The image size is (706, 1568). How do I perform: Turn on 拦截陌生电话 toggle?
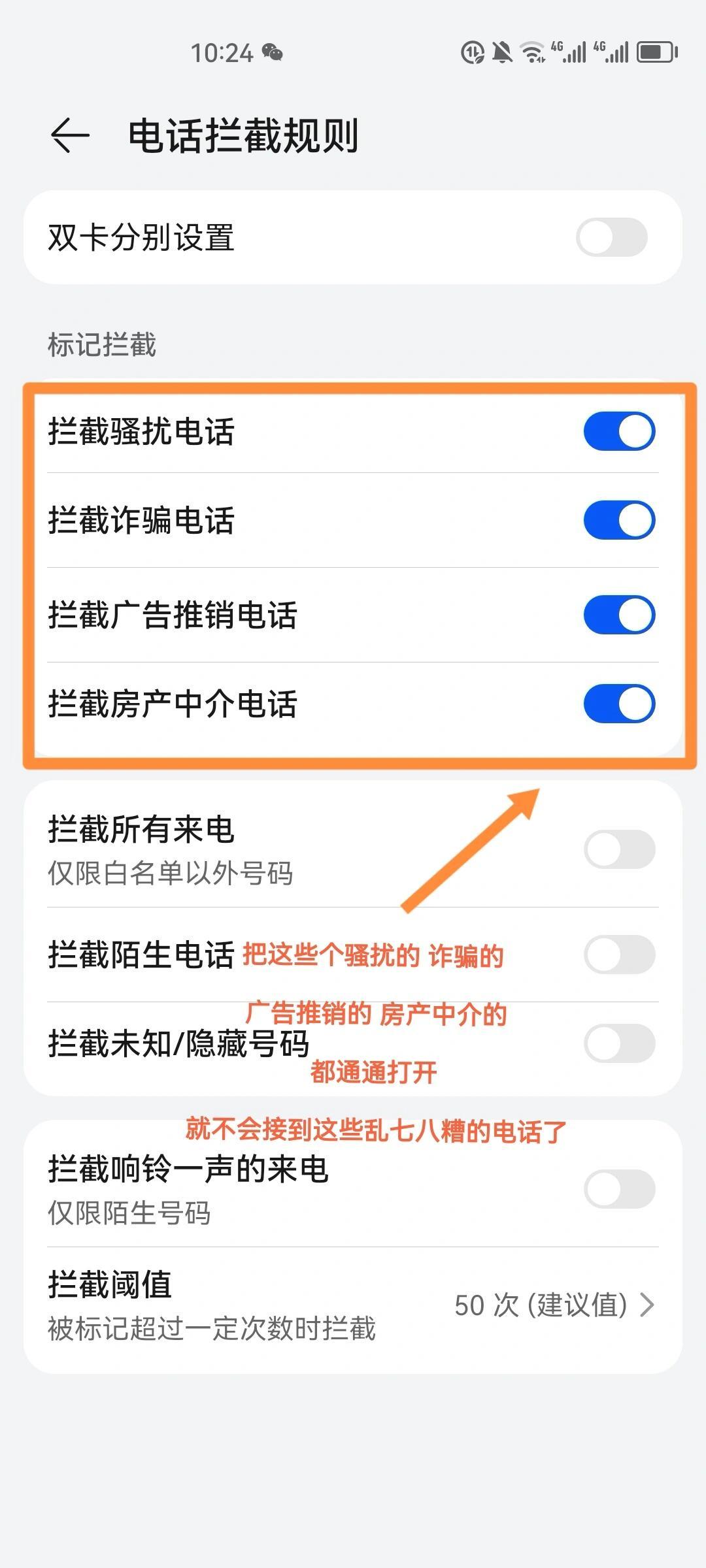619,955
